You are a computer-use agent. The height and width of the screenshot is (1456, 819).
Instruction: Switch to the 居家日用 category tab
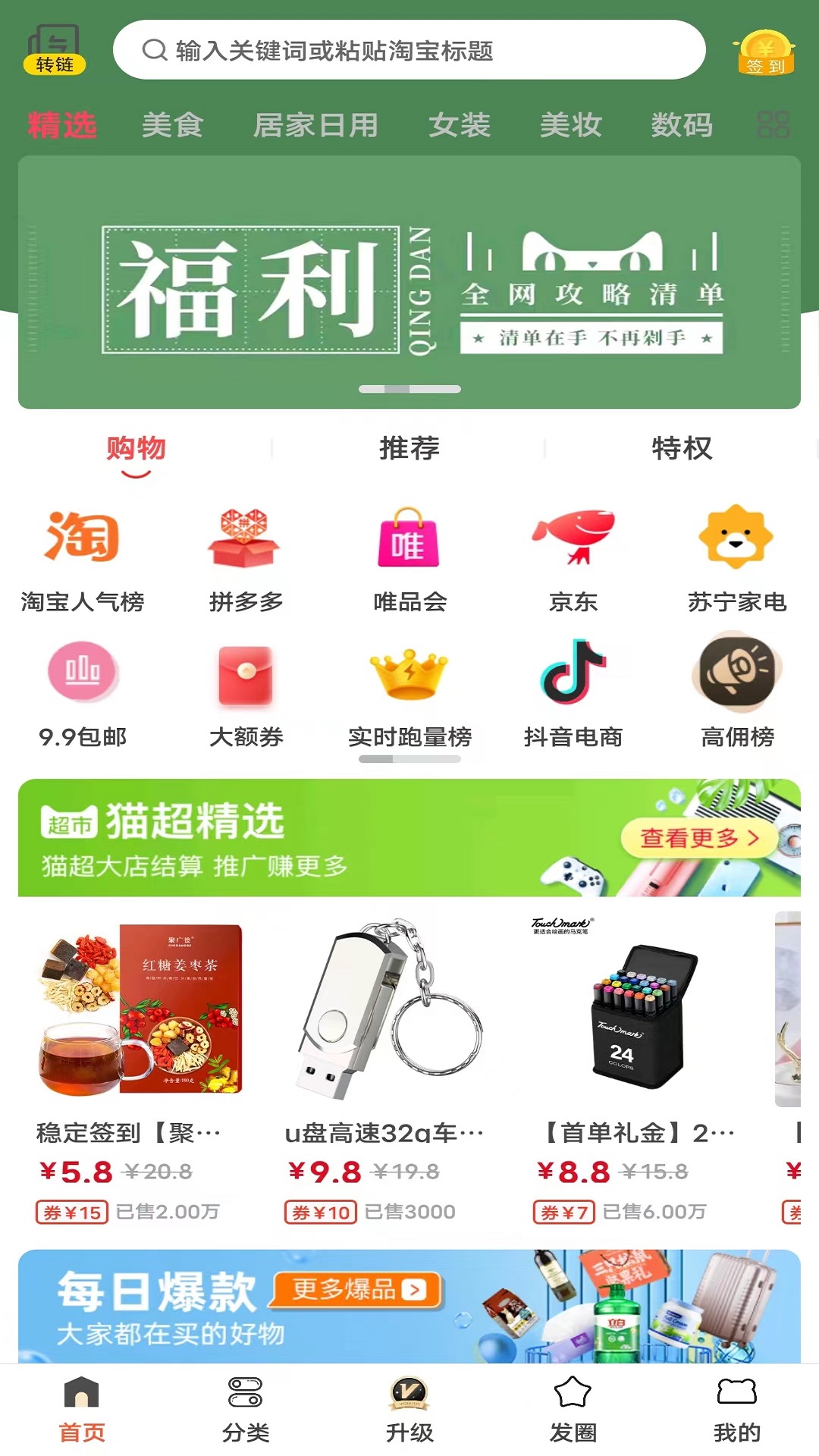coord(315,125)
